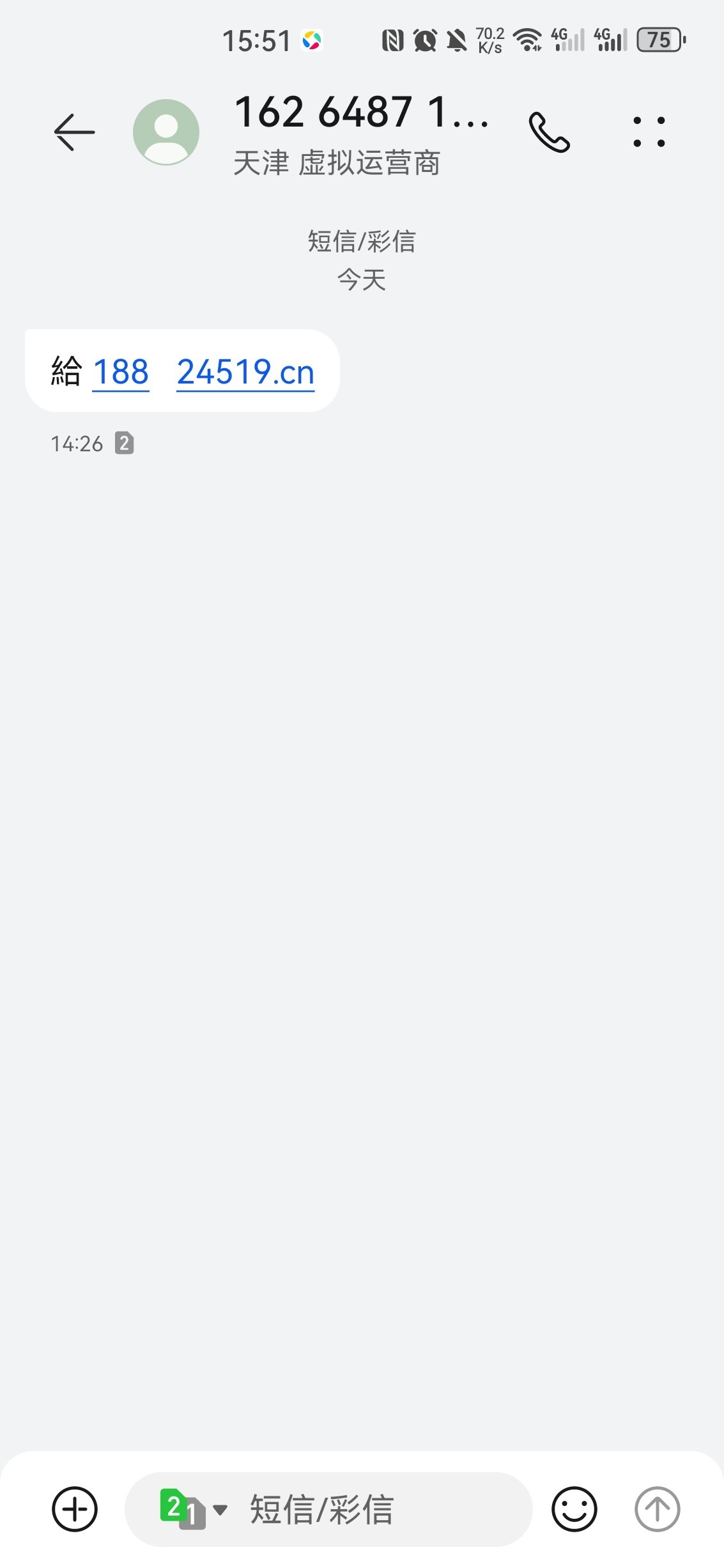Open the four-dot more options menu
Viewport: 724px width, 1568px height.
(649, 132)
